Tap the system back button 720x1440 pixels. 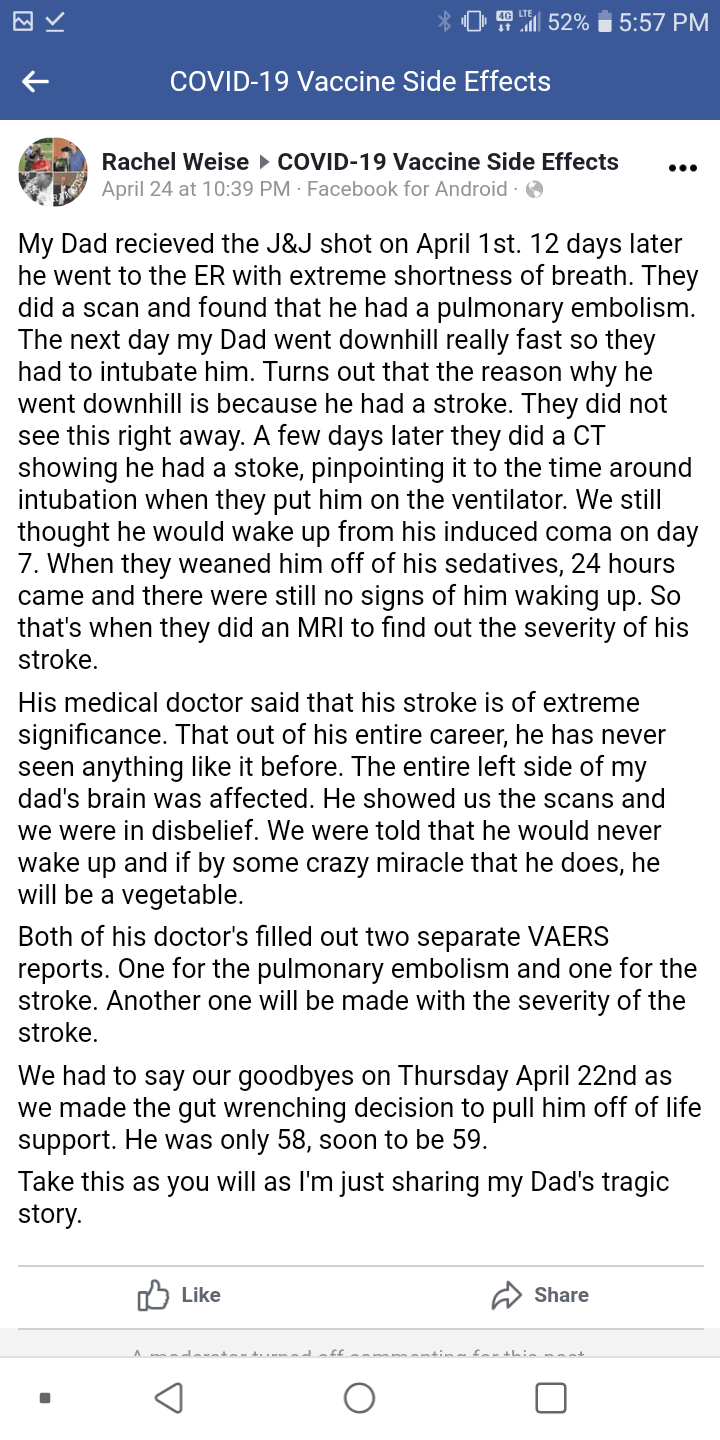coord(170,1397)
